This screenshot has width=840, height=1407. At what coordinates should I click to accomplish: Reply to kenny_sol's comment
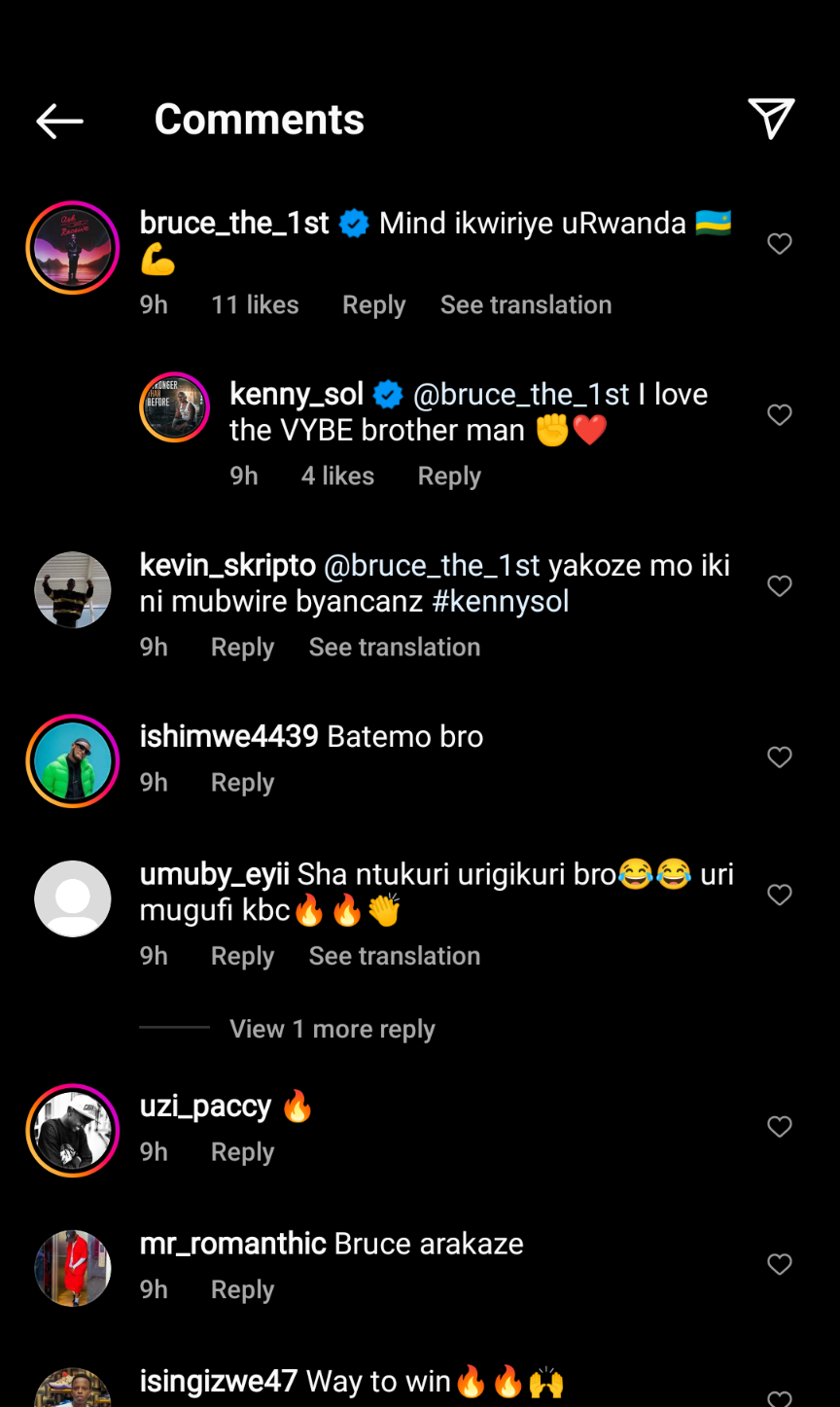pos(449,476)
